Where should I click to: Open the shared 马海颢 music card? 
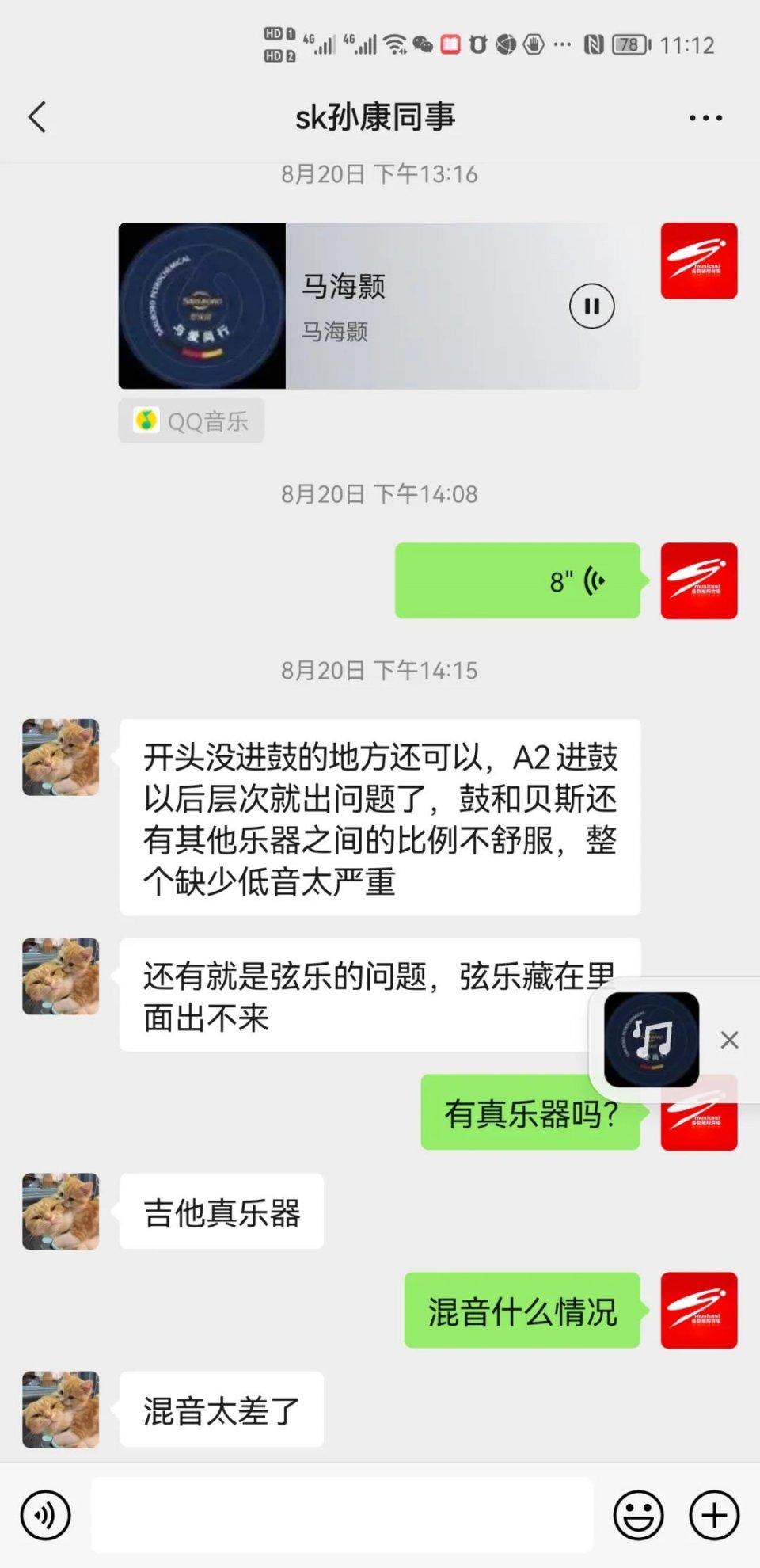380,306
